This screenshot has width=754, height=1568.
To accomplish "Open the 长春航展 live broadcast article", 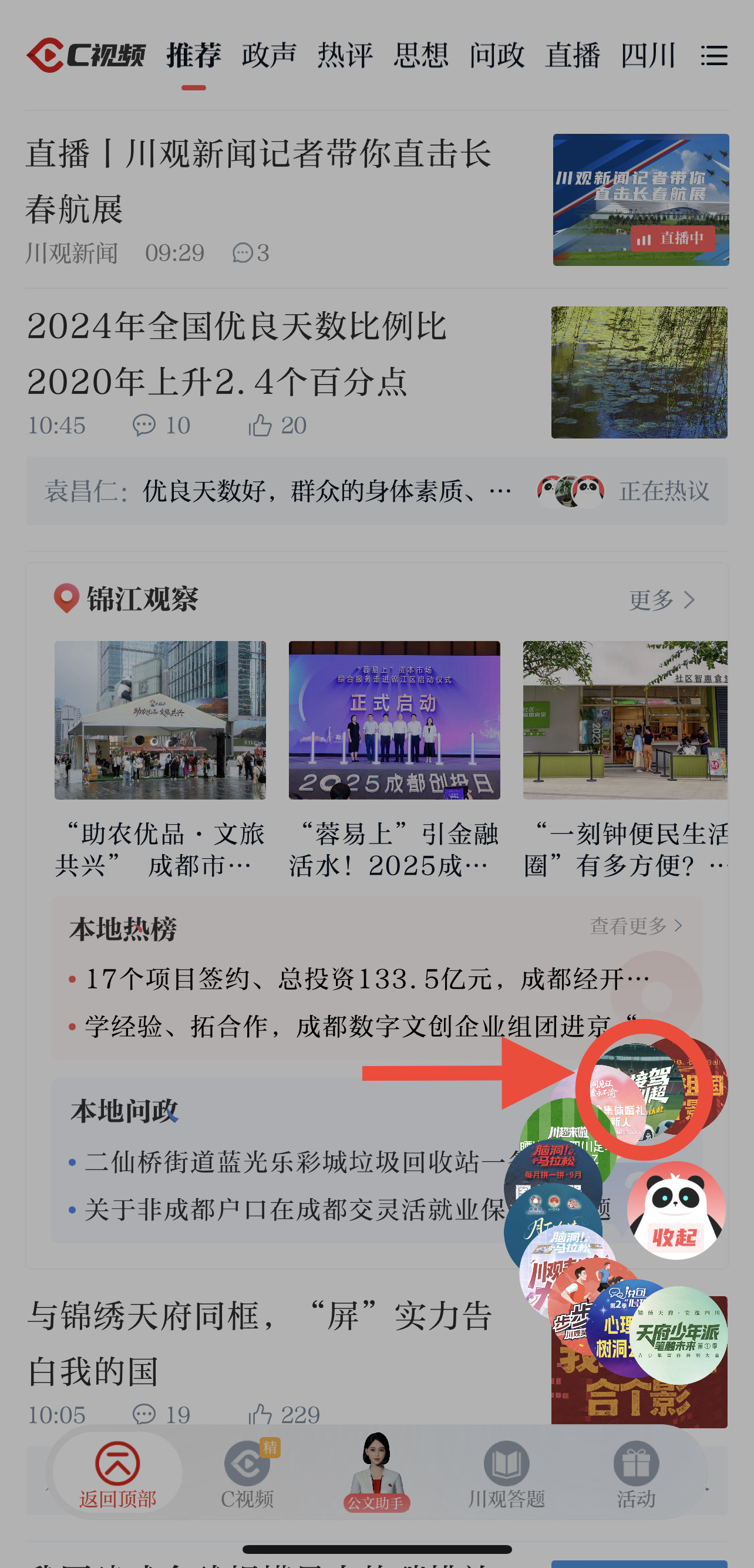I will click(x=258, y=181).
